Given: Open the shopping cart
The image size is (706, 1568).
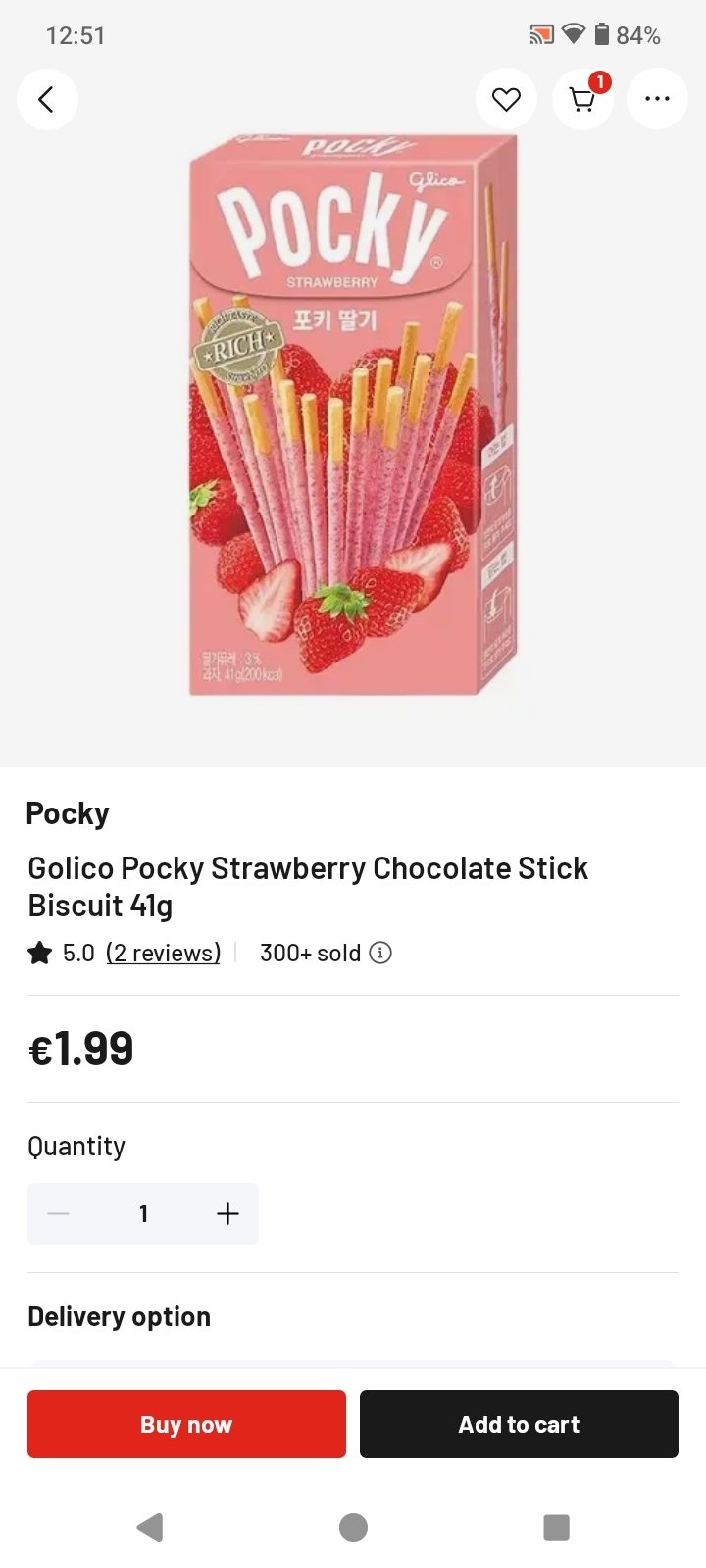Looking at the screenshot, I should click(582, 99).
